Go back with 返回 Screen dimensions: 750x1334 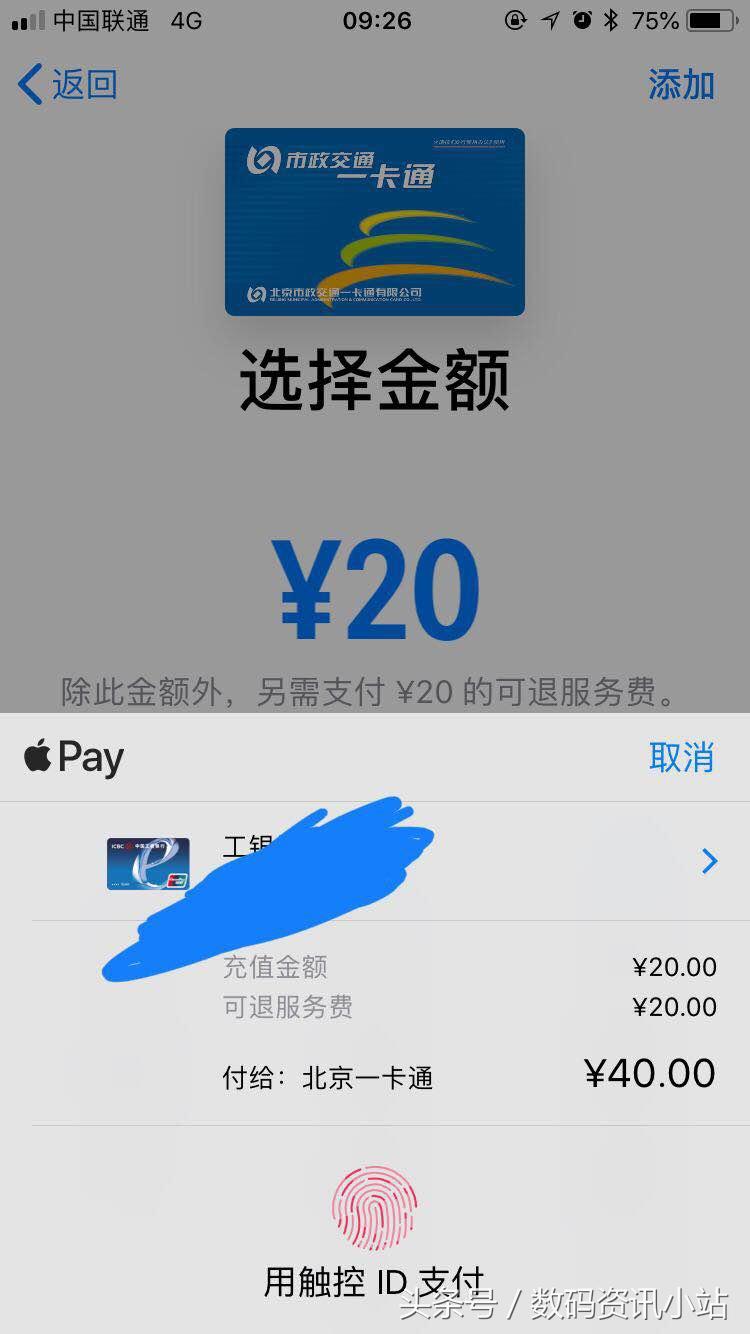[x=68, y=84]
